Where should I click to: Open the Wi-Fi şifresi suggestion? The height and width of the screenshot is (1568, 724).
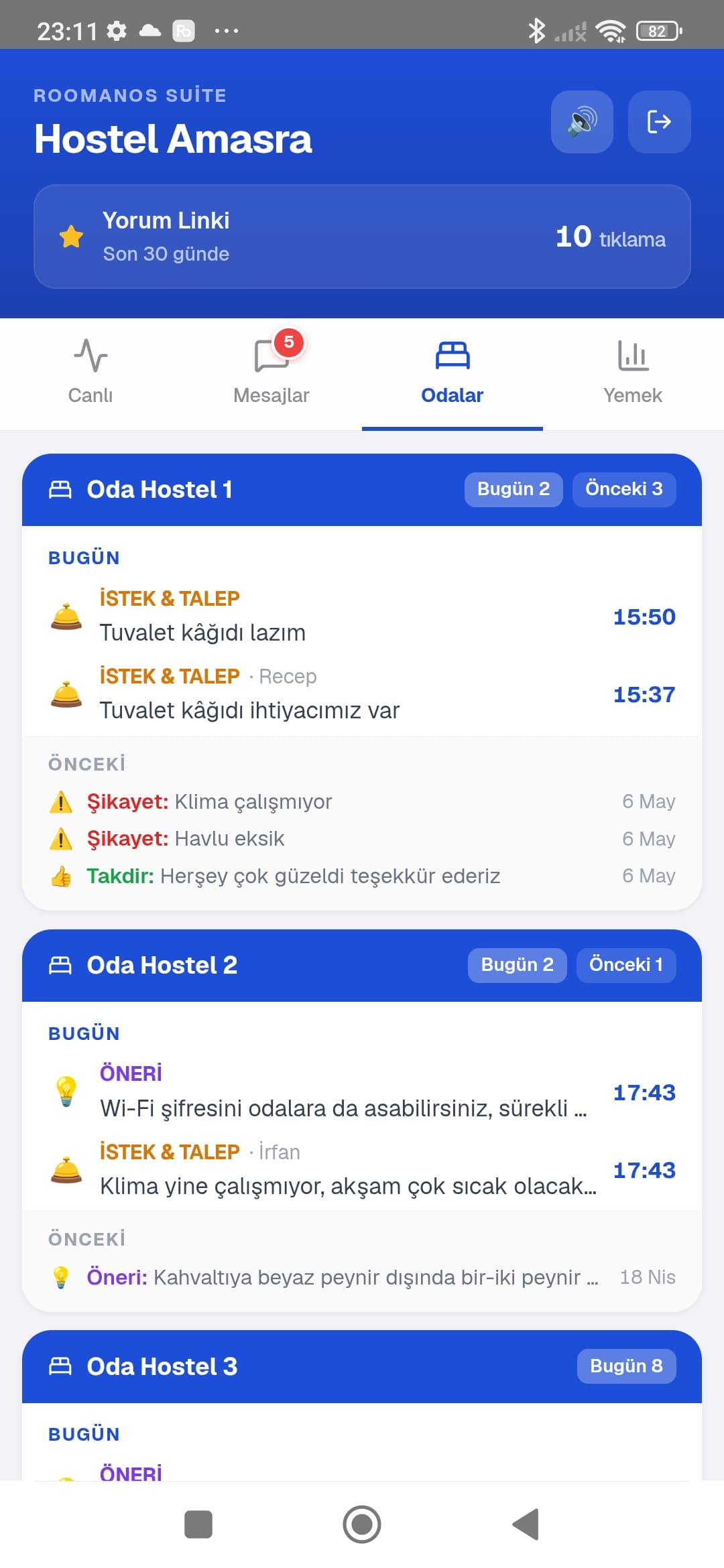point(362,1092)
